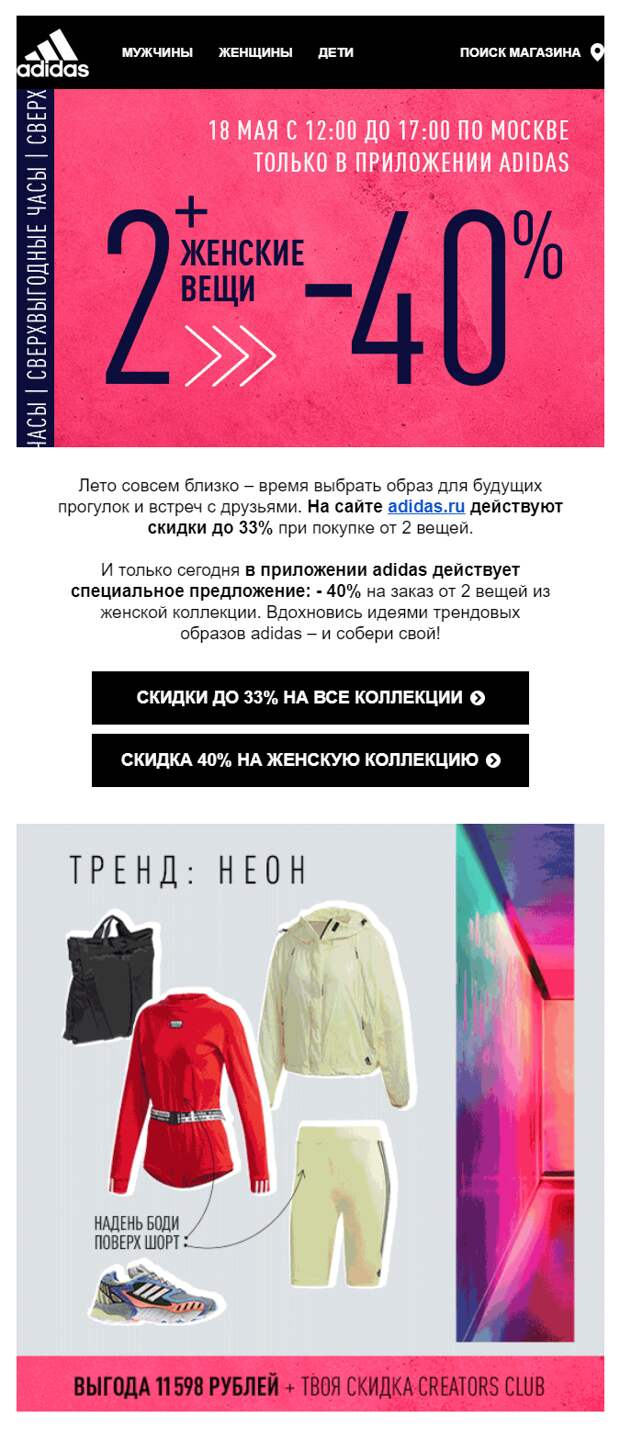Screen dimensions: 620x1429
Task: Open the ТРЕНД: НЕОН outfit banner
Action: [x=310, y=1100]
